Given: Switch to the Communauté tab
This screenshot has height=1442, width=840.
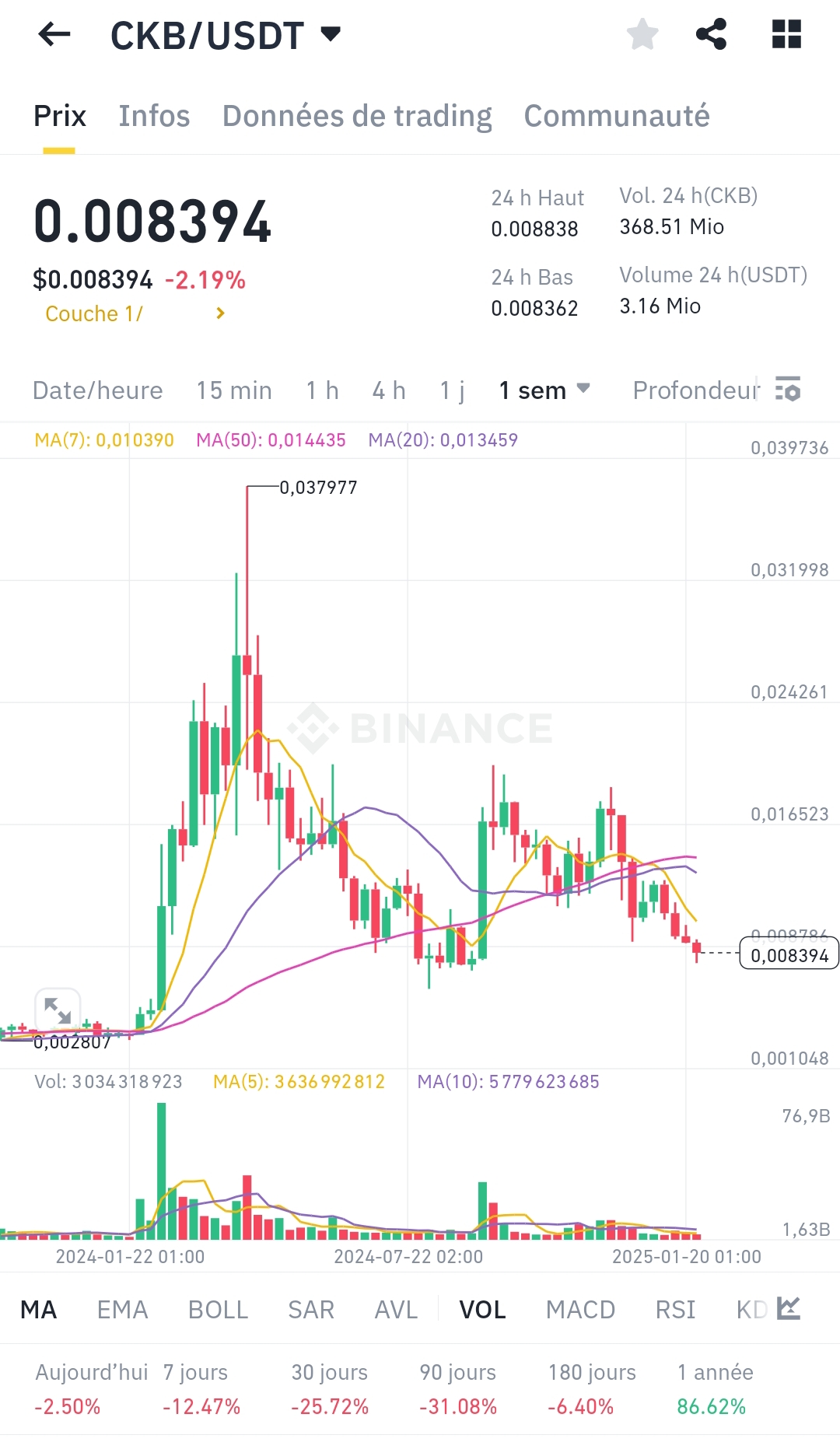Looking at the screenshot, I should [616, 116].
